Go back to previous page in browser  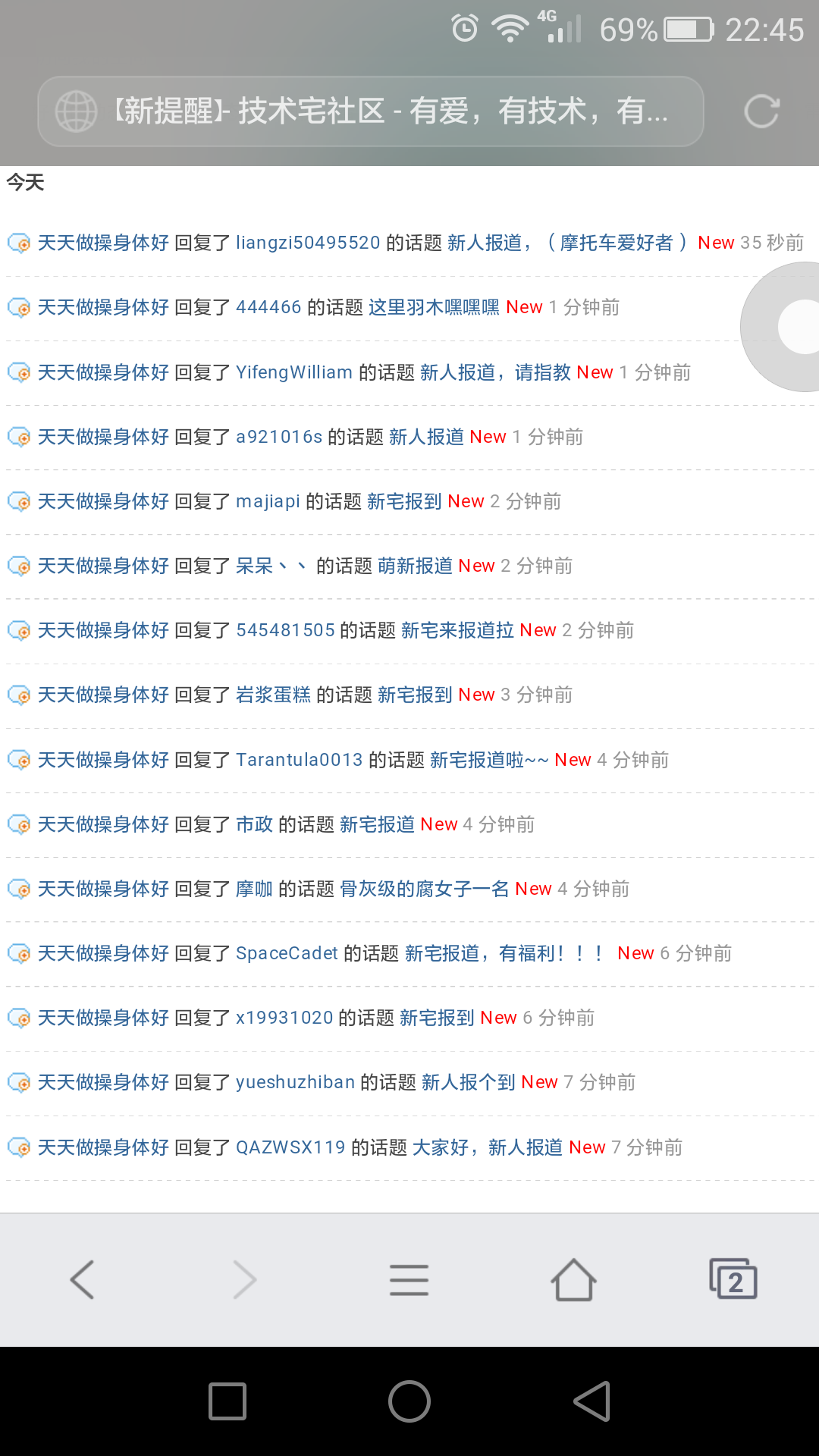[82, 1280]
